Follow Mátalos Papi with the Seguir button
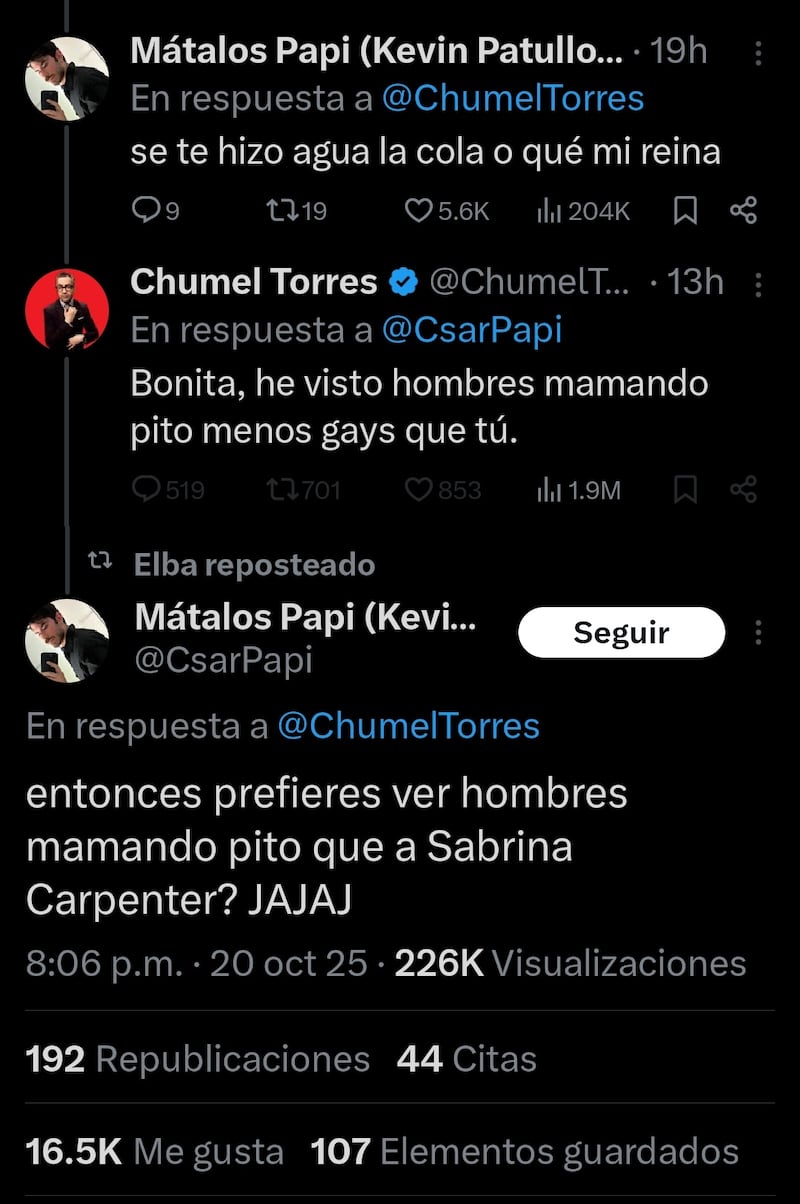Screen dimensions: 800x1204 [621, 632]
